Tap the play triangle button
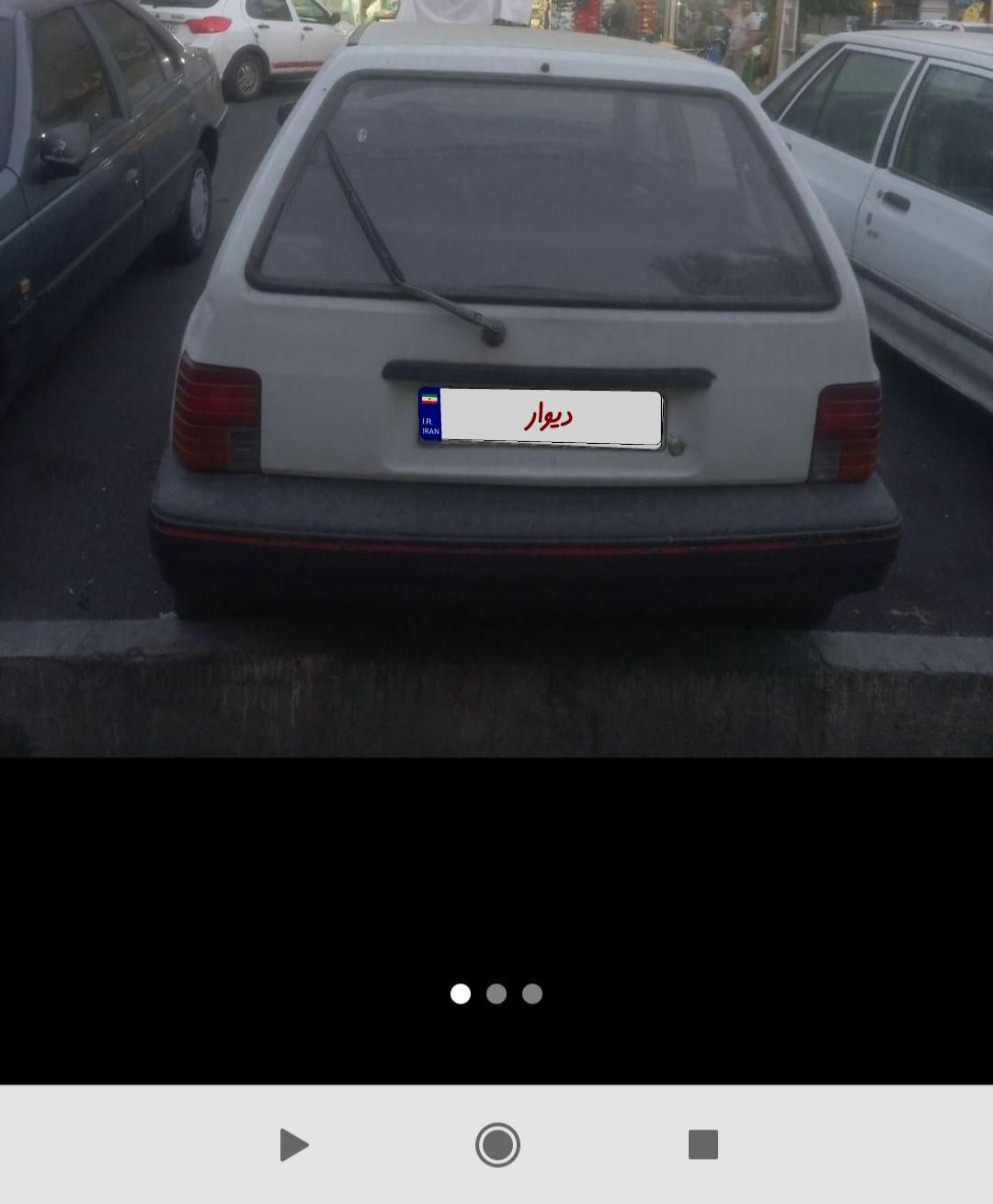The width and height of the screenshot is (993, 1204). [293, 1145]
